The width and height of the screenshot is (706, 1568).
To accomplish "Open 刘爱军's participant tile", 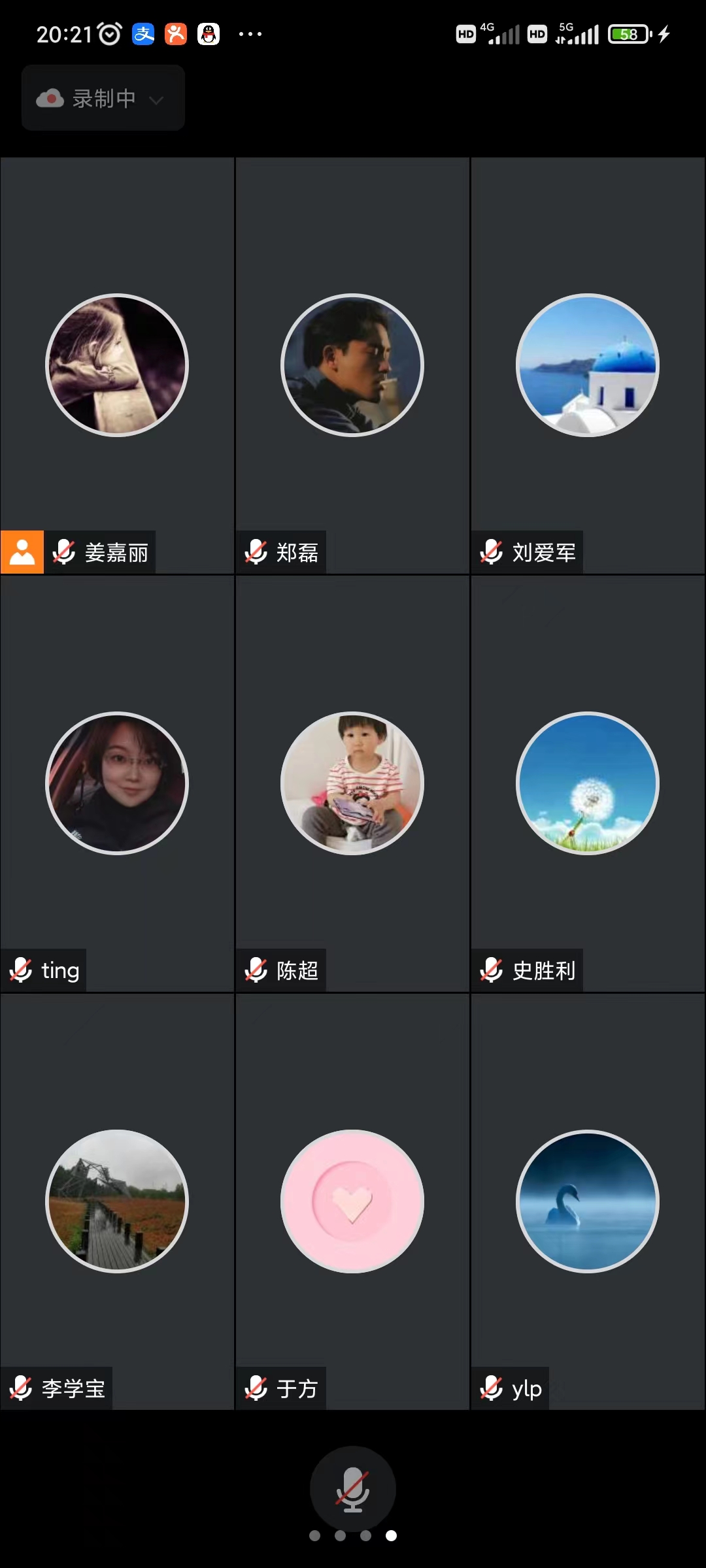I will 588,365.
